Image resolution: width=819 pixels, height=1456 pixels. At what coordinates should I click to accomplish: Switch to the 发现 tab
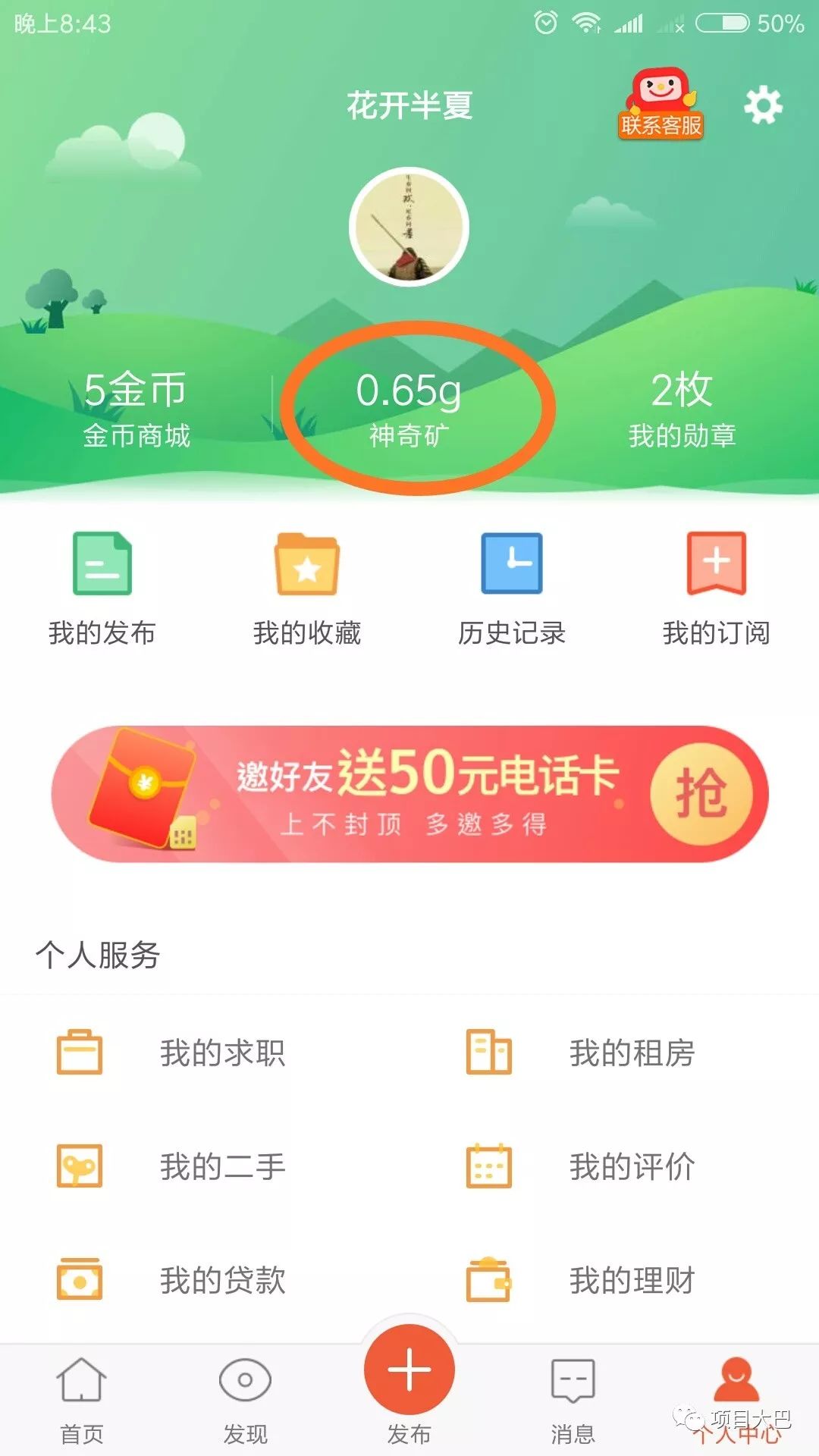245,1399
